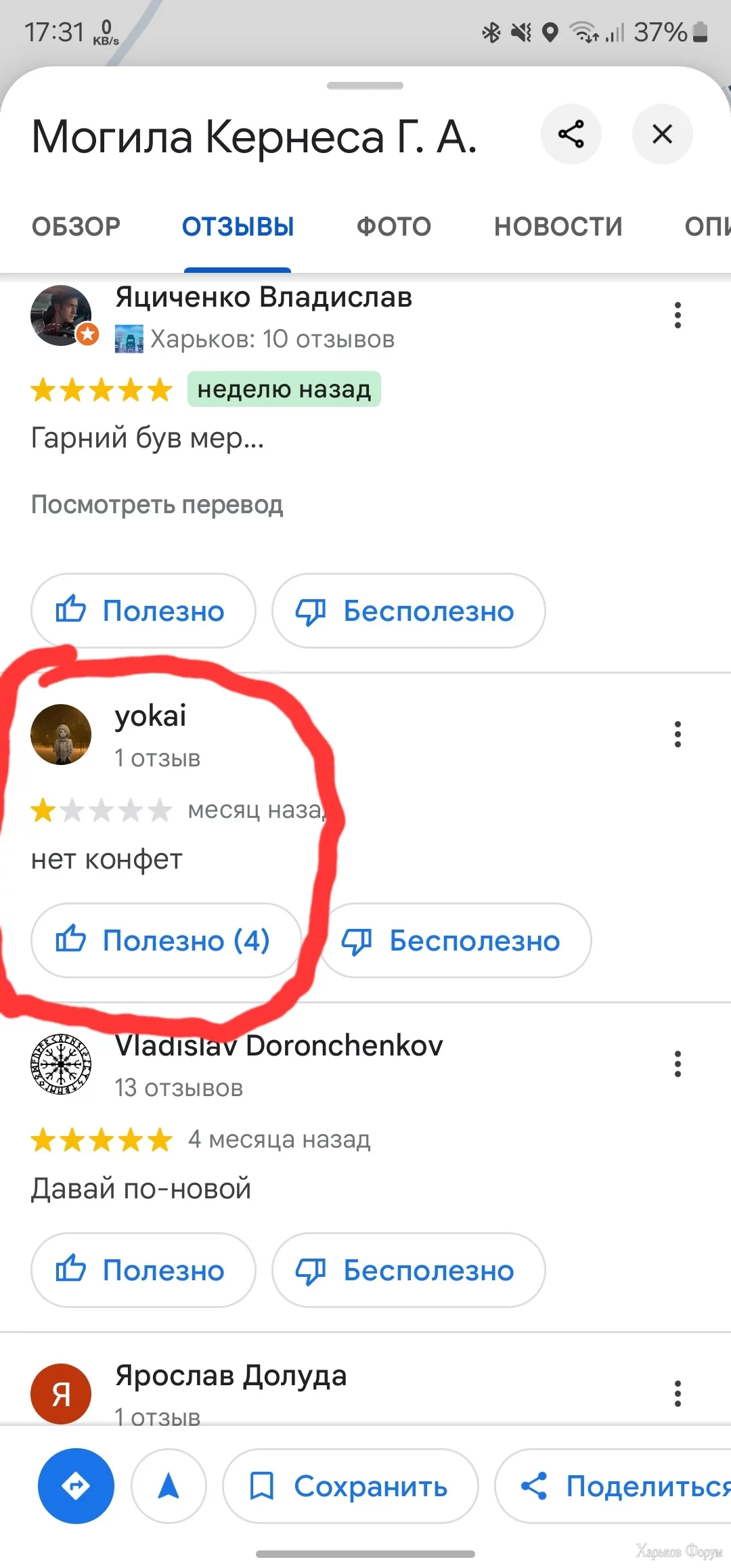Switch to the ОБЗОР tab

tap(76, 227)
